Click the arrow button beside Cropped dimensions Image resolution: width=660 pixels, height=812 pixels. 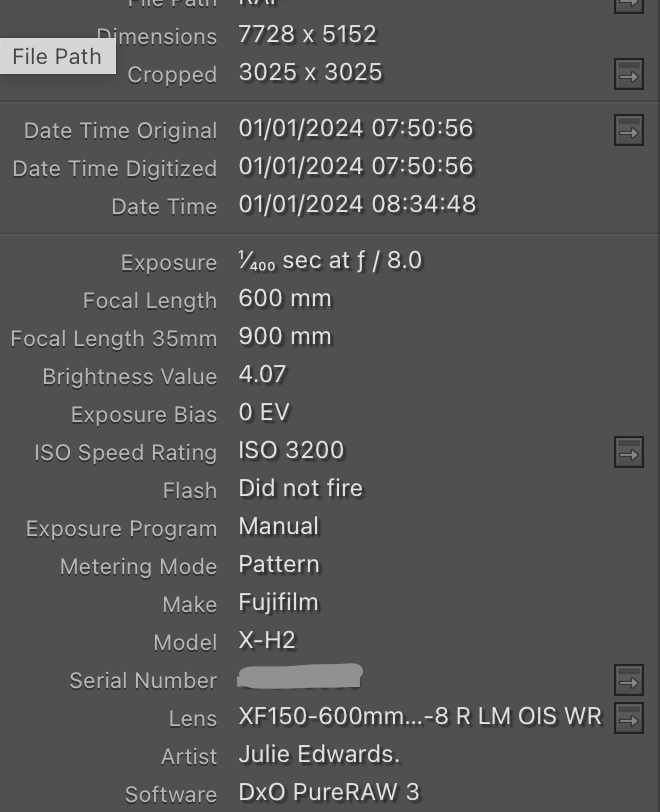tap(628, 74)
